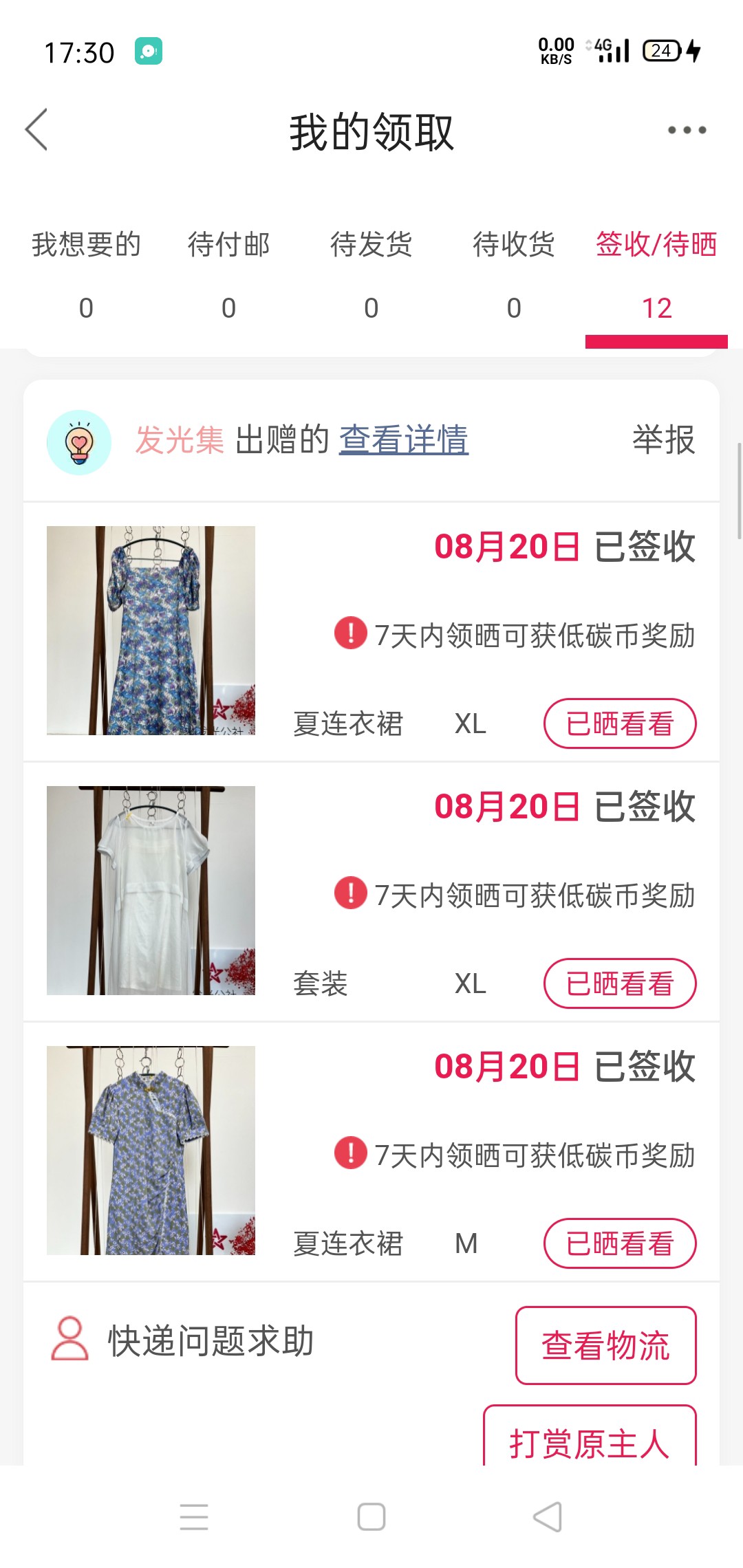Open the white 套装 item photo
The image size is (743, 1568).
click(x=151, y=891)
